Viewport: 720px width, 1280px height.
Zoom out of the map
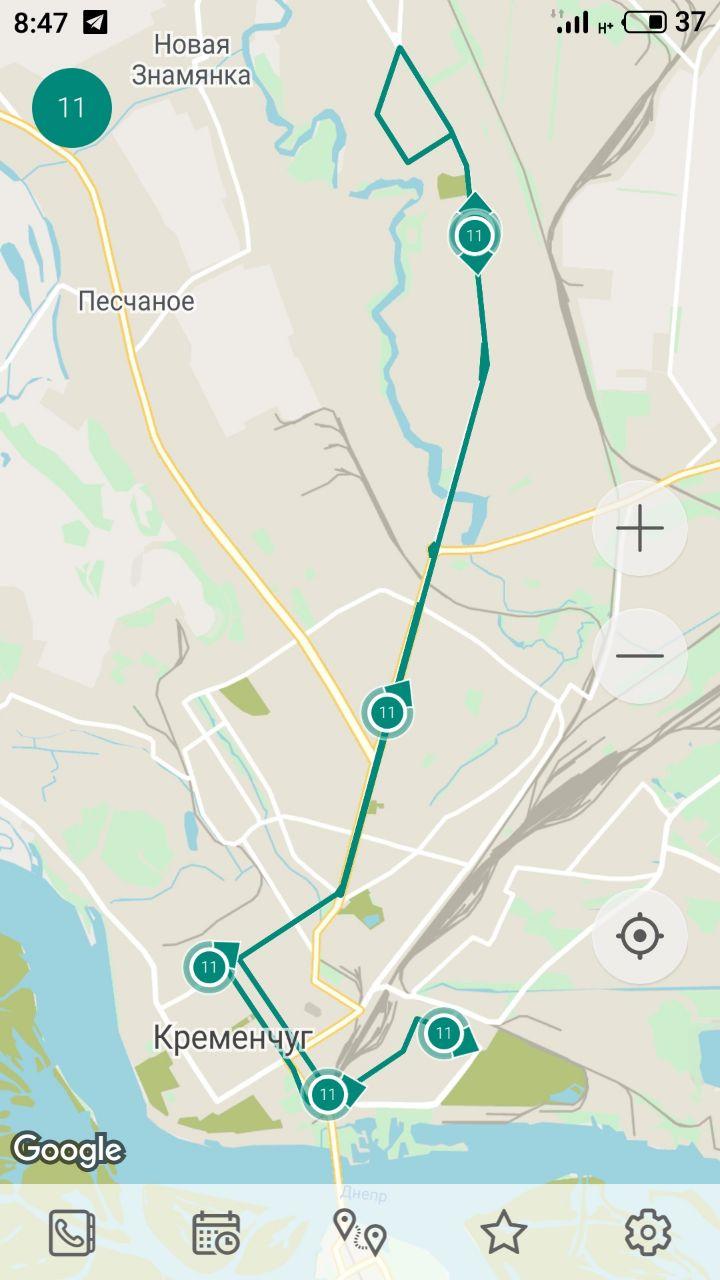click(x=640, y=656)
